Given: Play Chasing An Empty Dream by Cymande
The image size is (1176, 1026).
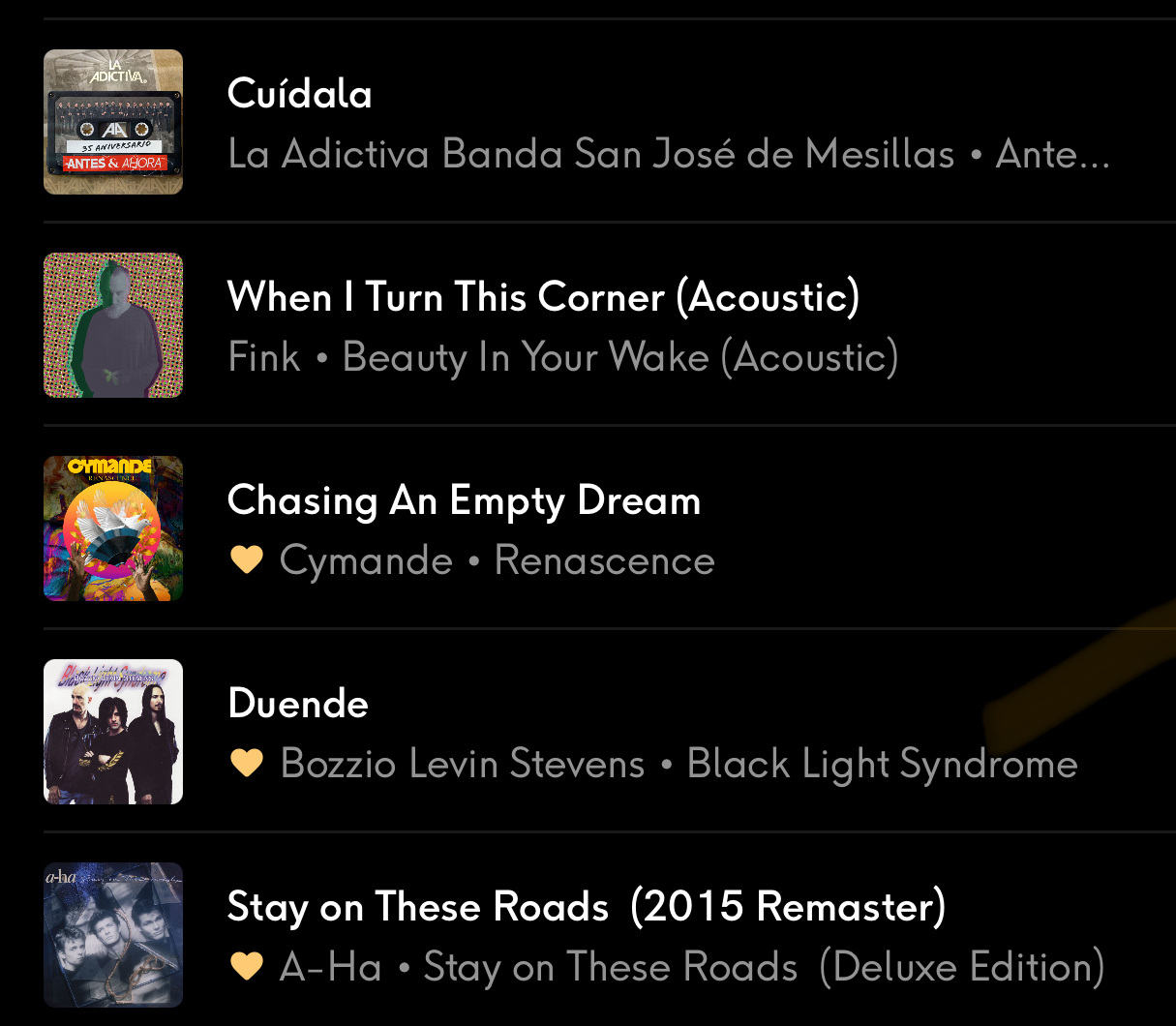Looking at the screenshot, I should pos(464,501).
